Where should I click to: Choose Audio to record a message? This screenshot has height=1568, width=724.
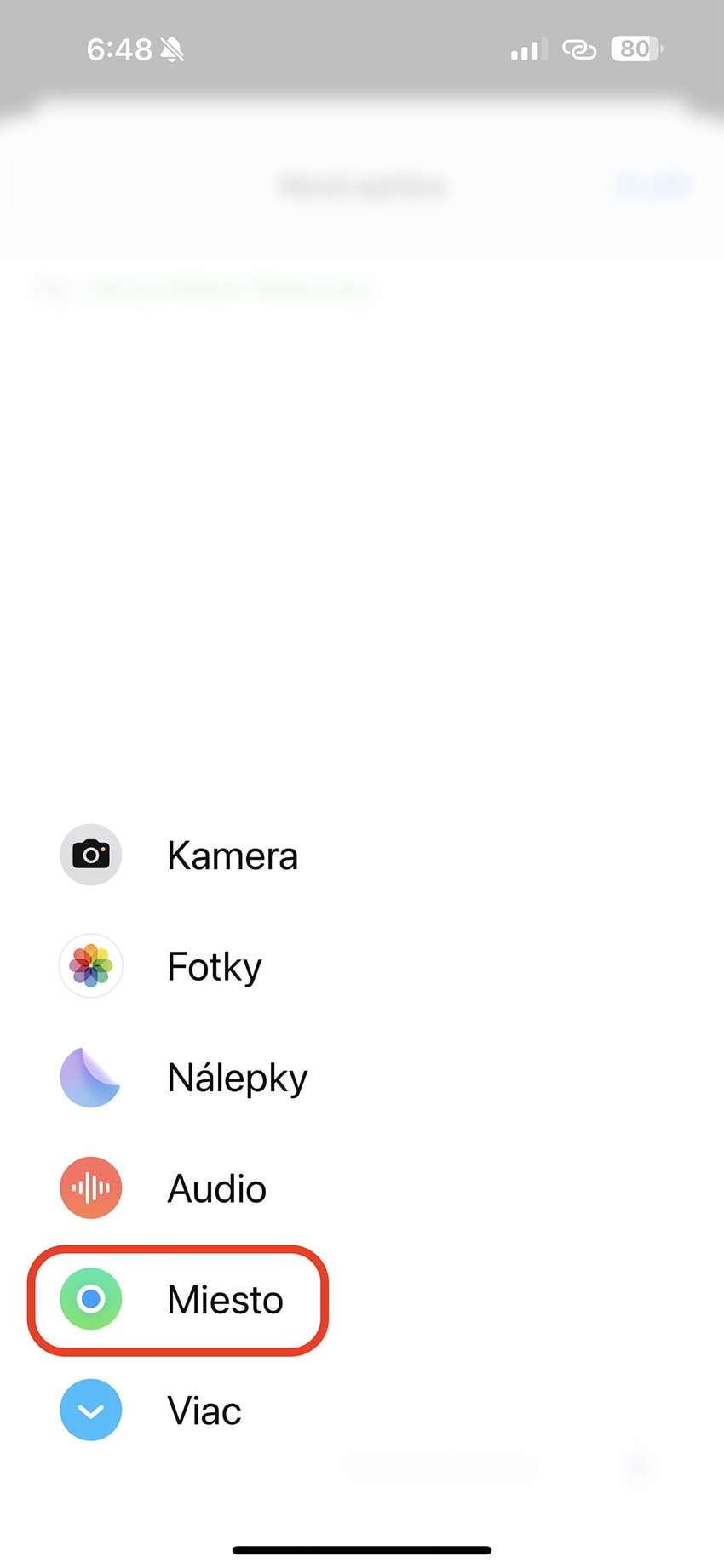coord(164,1188)
